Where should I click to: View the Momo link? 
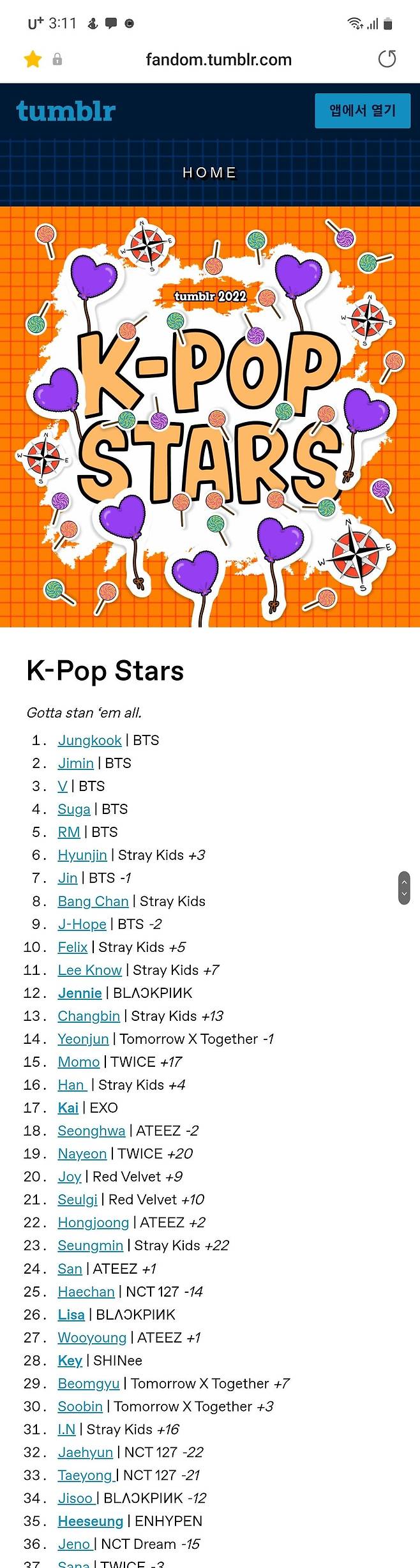click(x=79, y=1062)
